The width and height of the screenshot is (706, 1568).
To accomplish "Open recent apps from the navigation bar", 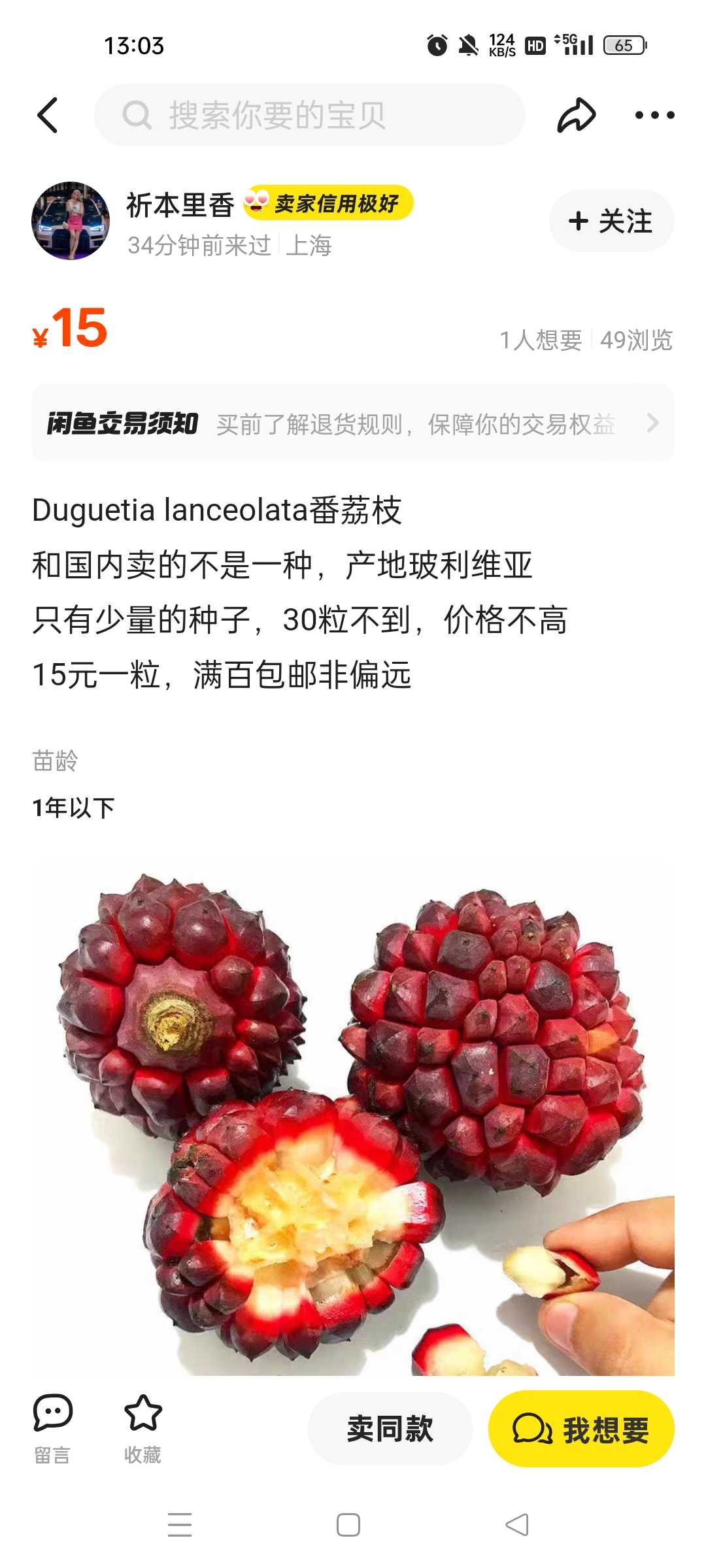I will tap(180, 1525).
